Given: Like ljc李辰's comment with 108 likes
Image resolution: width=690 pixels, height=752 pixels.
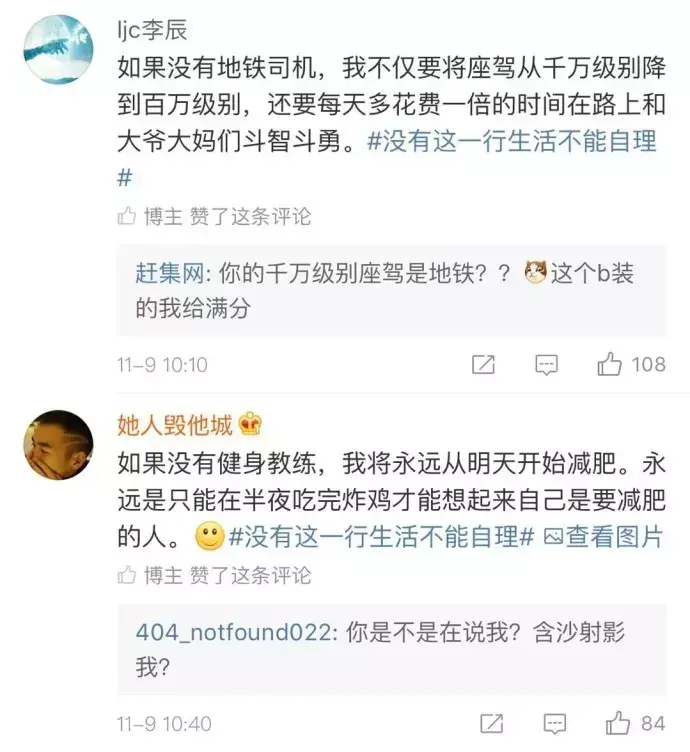Looking at the screenshot, I should point(610,365).
